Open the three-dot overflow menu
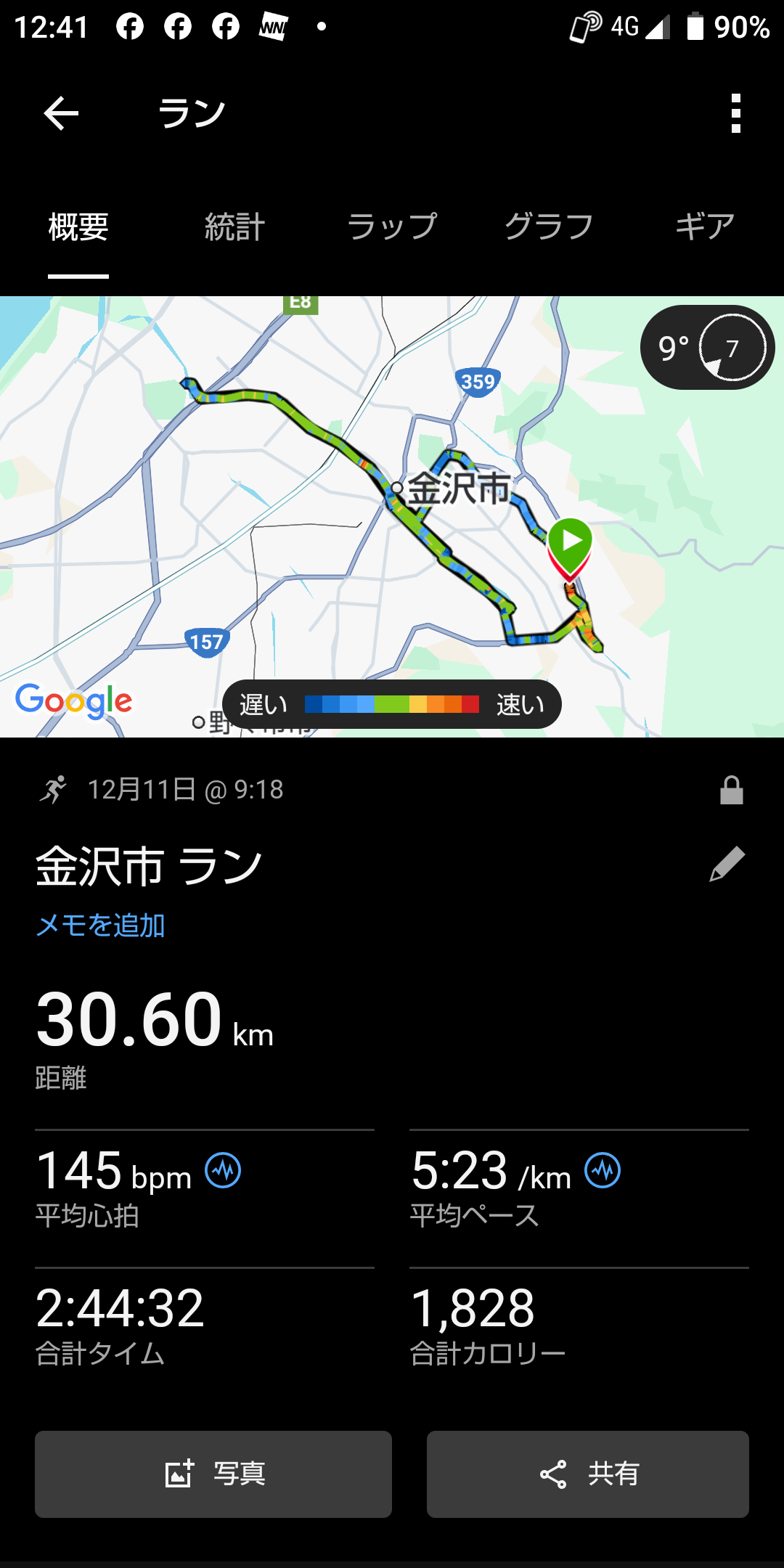 tap(735, 113)
